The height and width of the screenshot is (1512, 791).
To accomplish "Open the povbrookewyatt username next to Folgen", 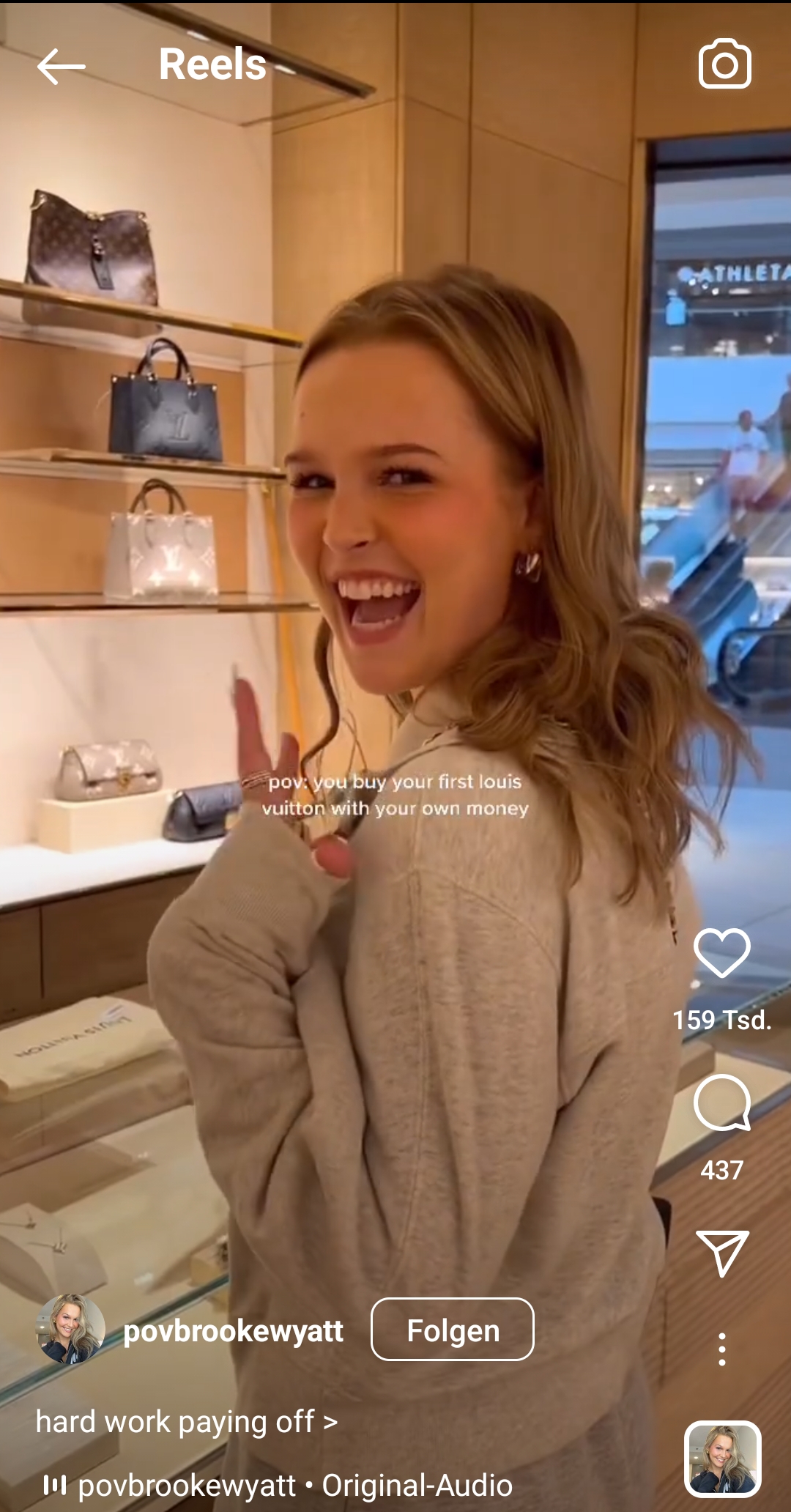I will coord(233,1330).
